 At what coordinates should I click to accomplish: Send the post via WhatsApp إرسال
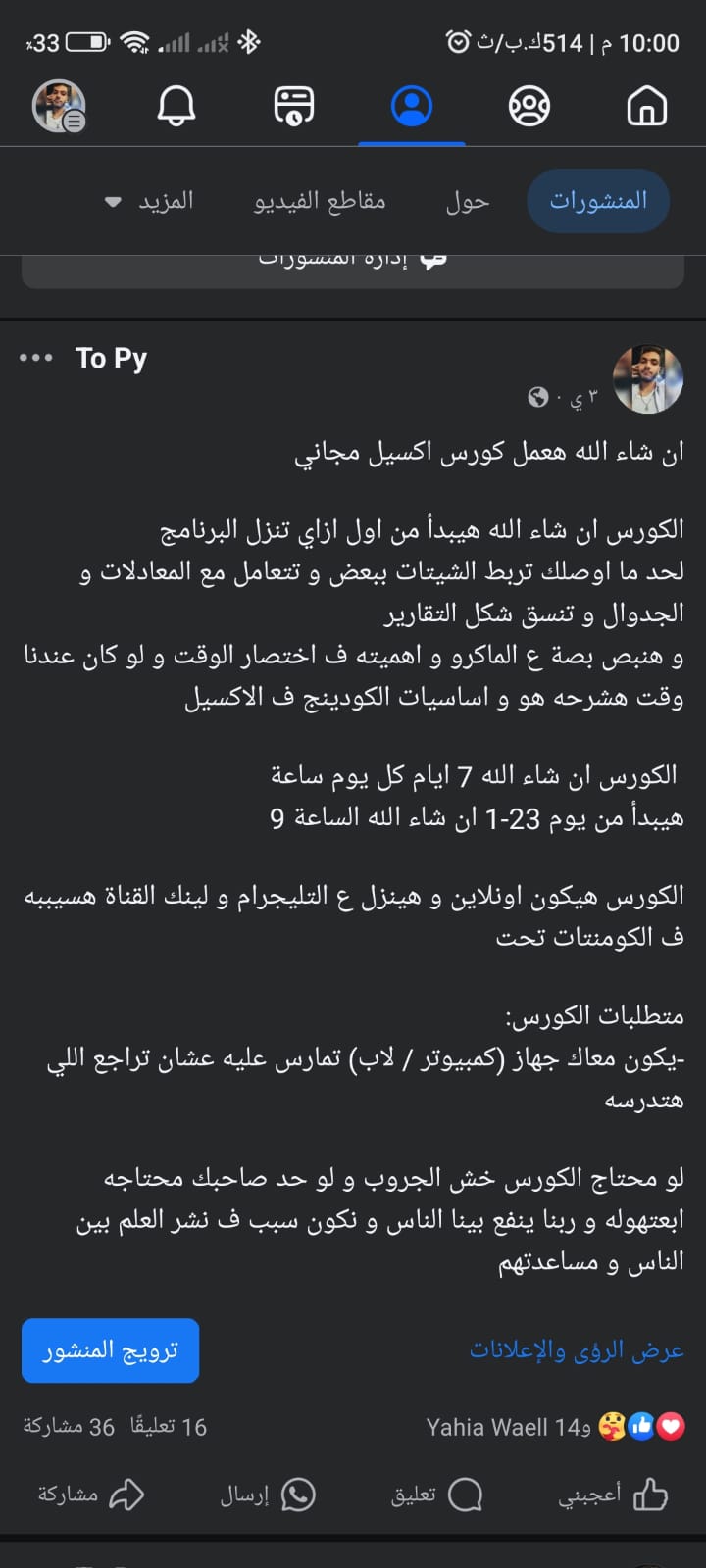click(x=268, y=1494)
